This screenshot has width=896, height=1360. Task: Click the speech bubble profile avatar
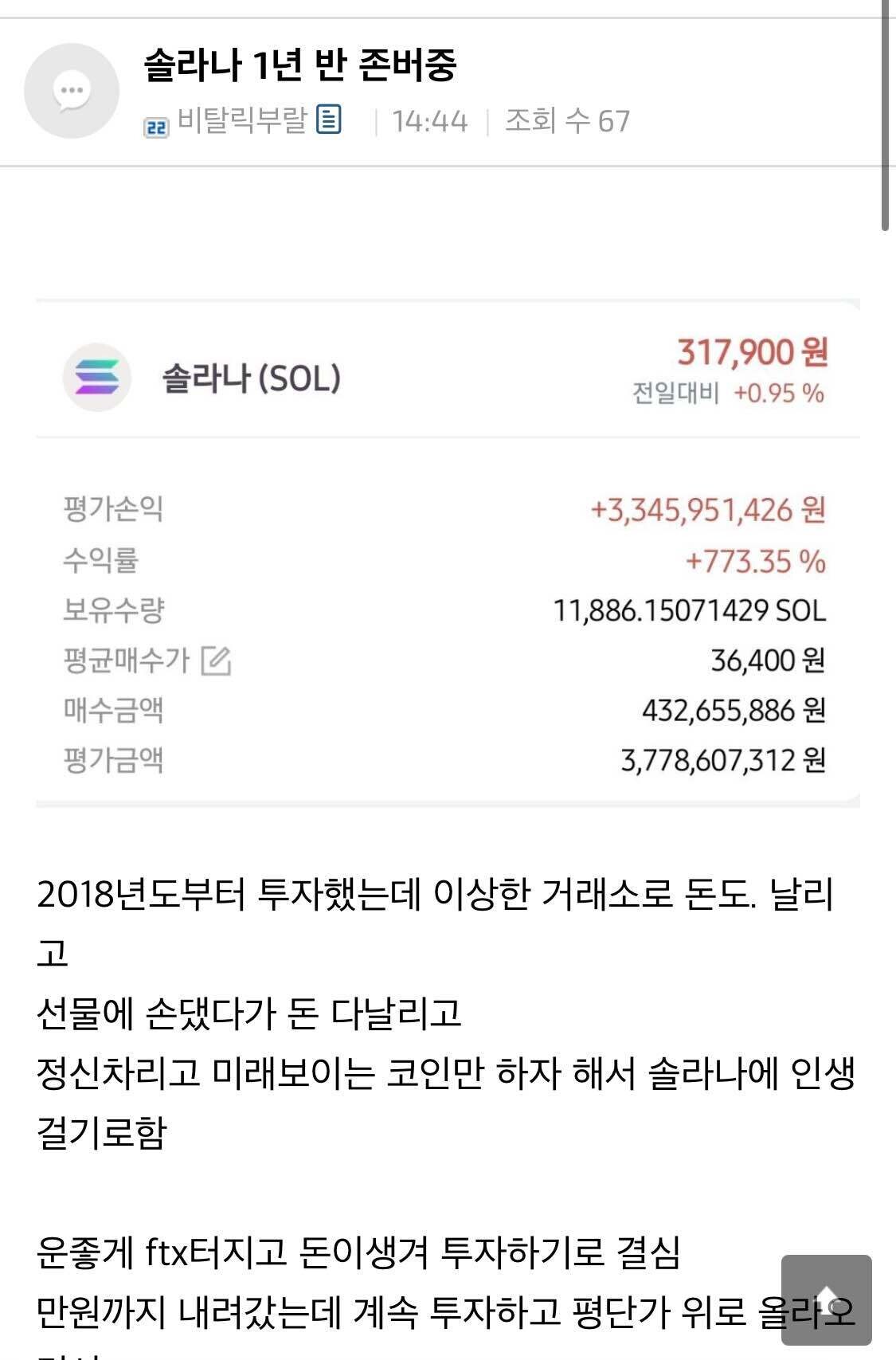(70, 90)
